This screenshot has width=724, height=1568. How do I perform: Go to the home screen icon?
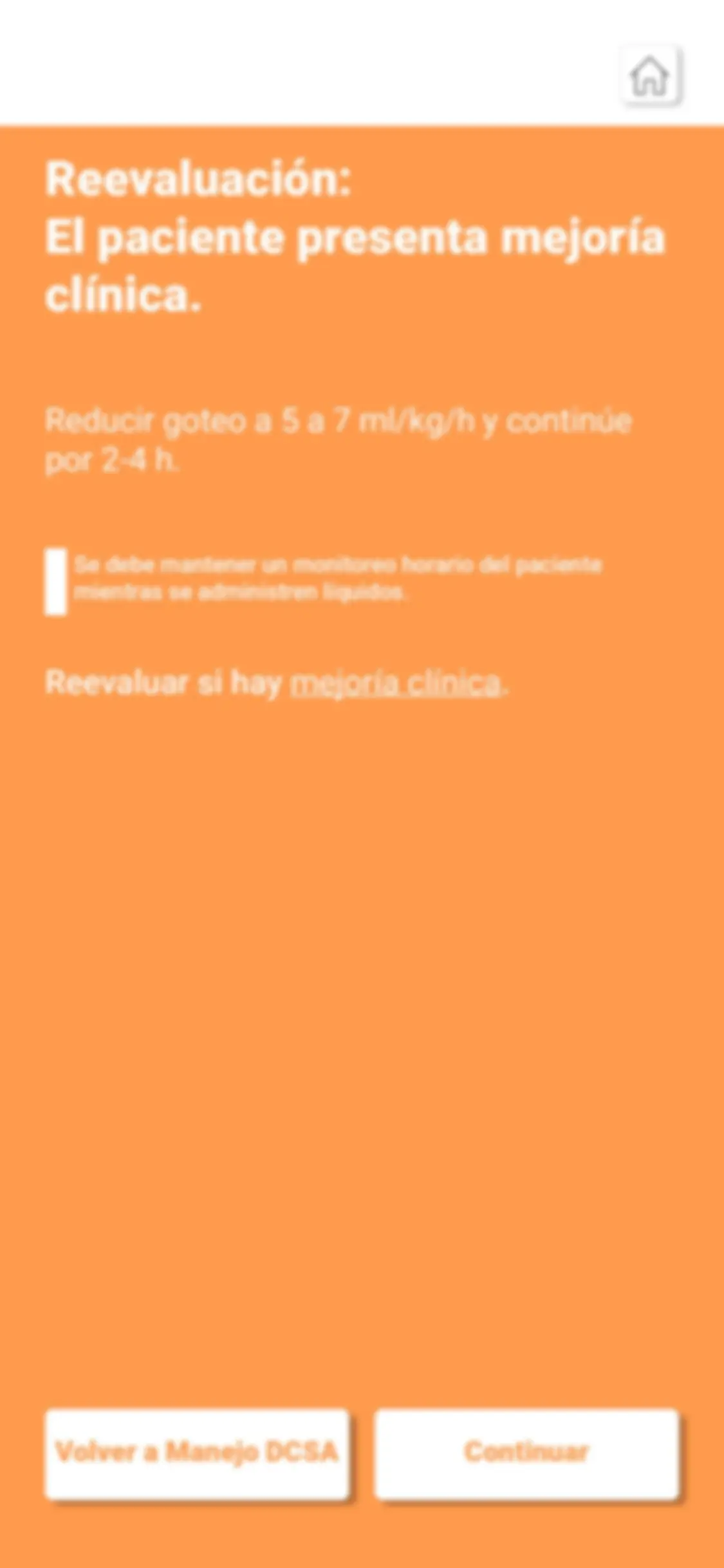[x=650, y=75]
